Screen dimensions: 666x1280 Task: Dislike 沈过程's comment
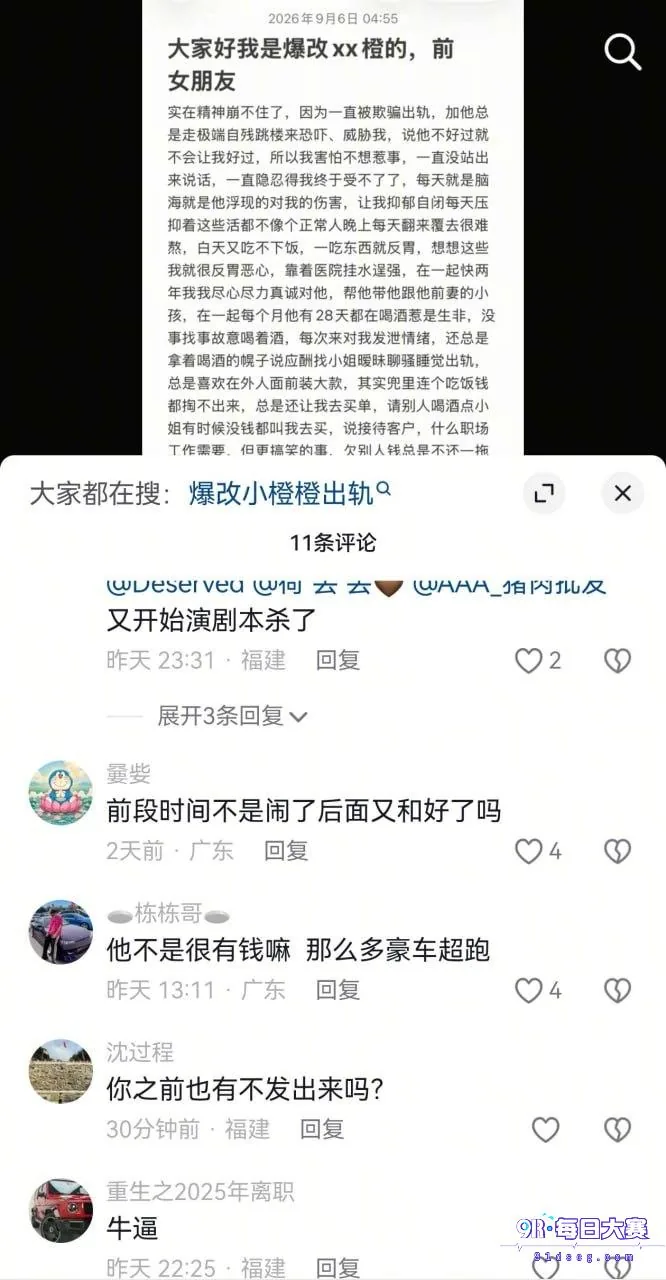tap(618, 1130)
